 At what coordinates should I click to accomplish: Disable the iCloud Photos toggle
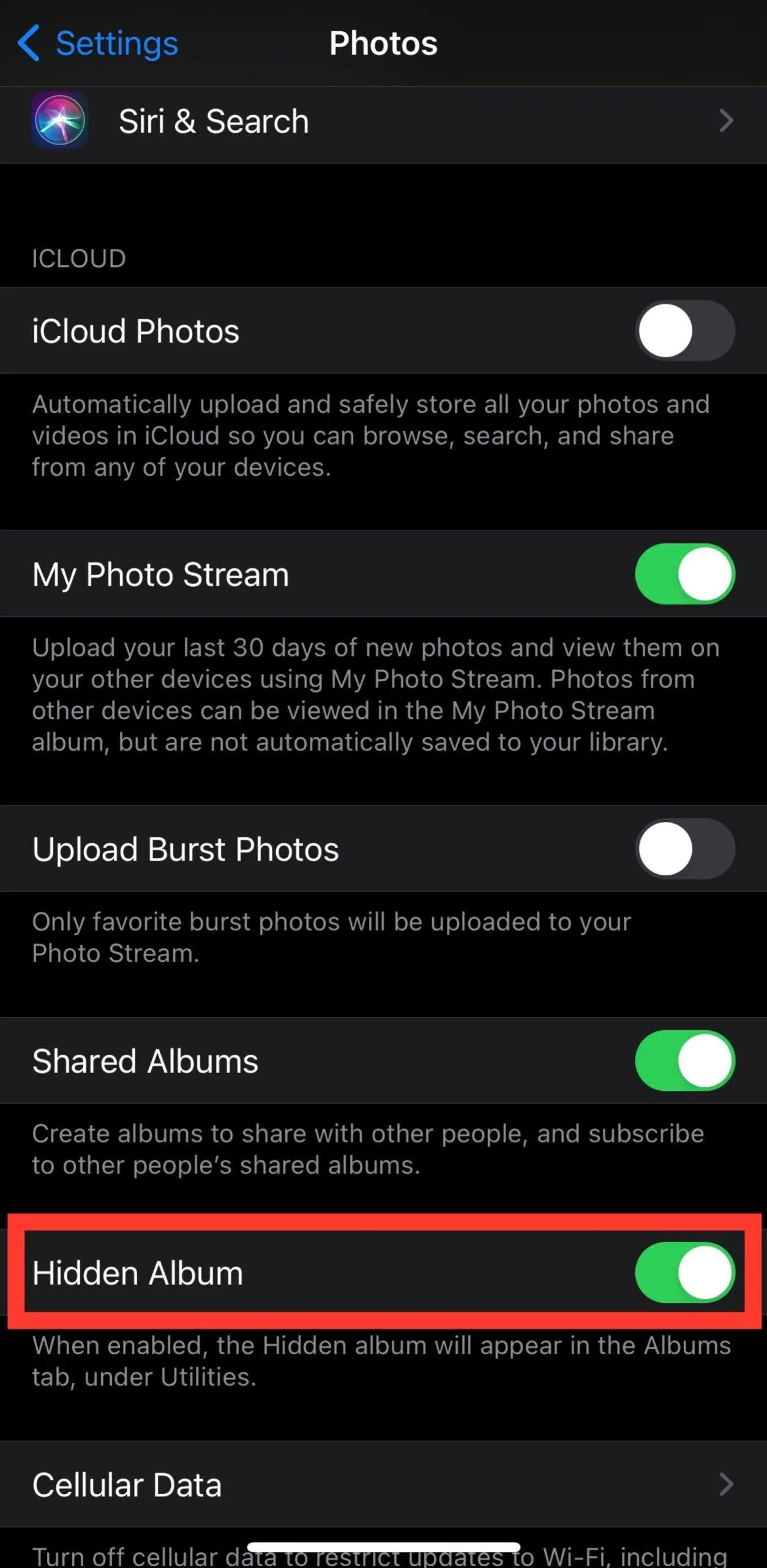click(x=684, y=331)
